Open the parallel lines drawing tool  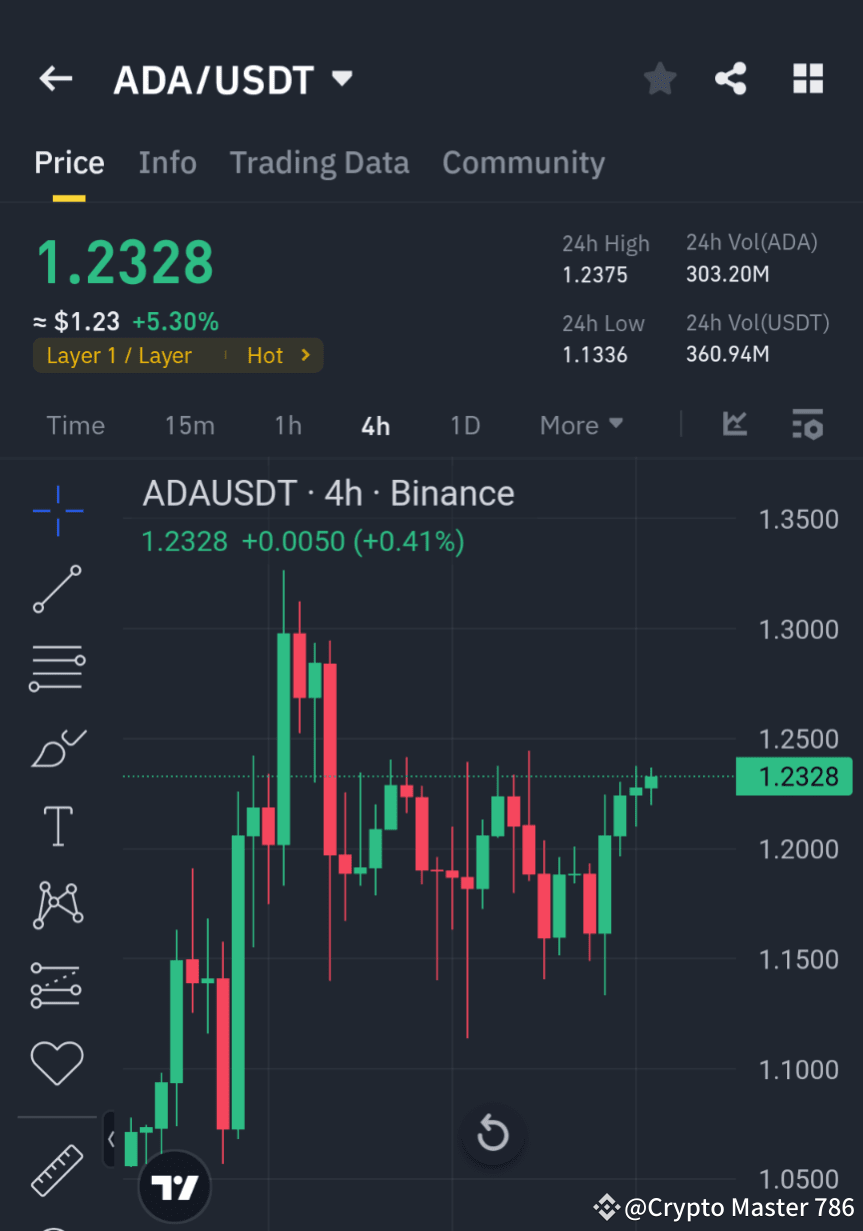click(57, 668)
